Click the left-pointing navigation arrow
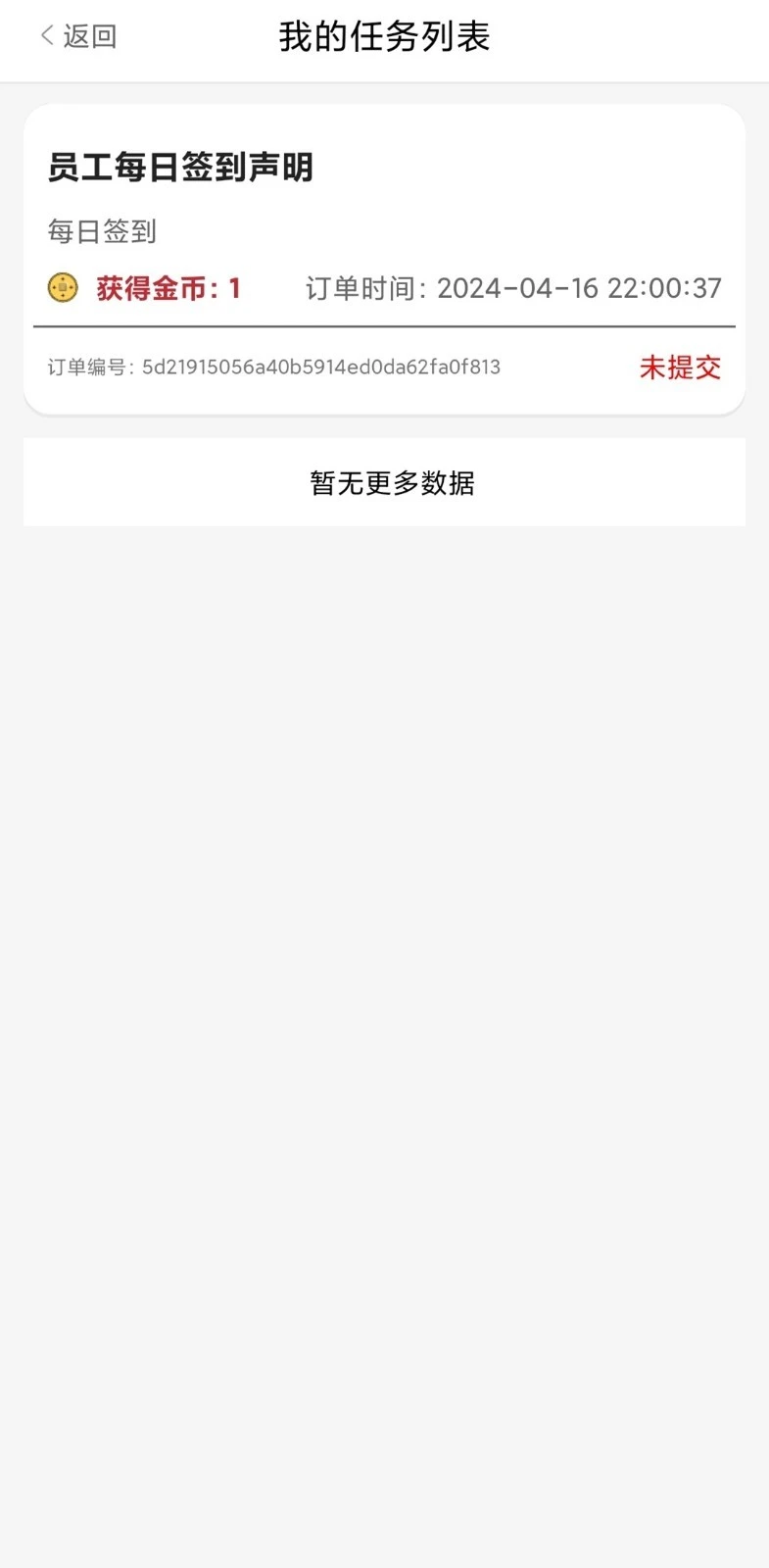Image resolution: width=769 pixels, height=1568 pixels. (46, 35)
